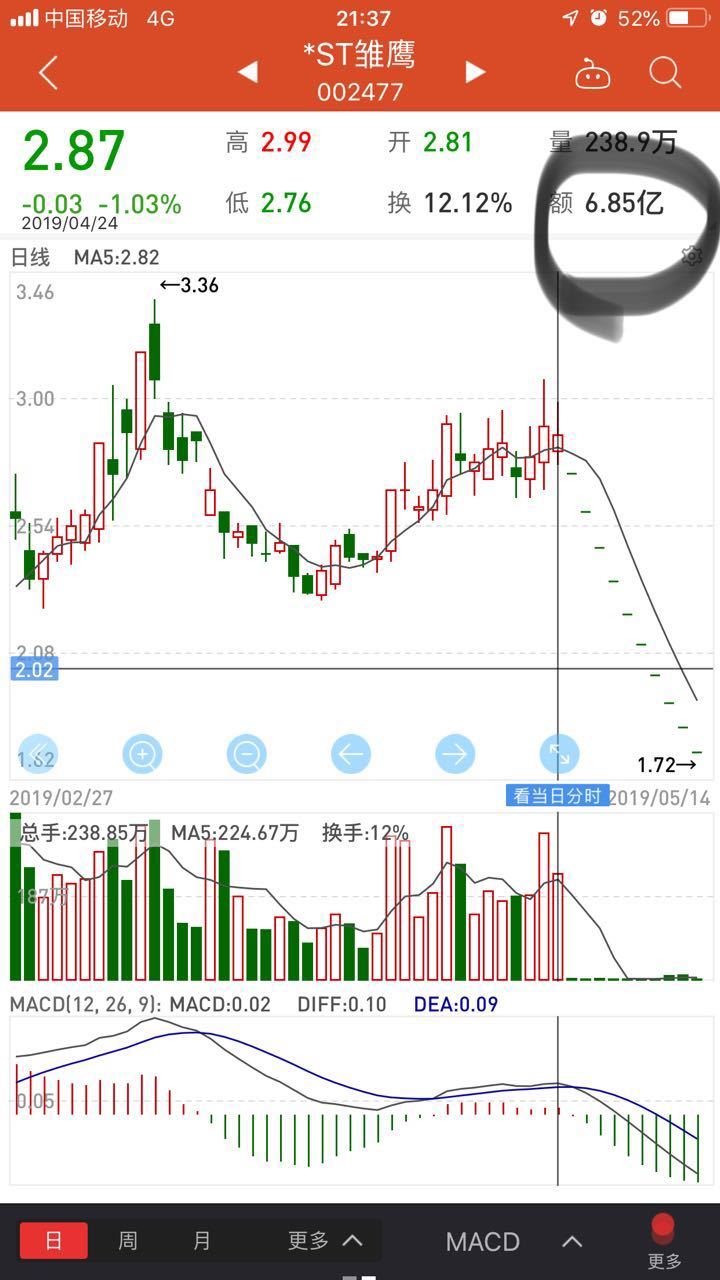Screen dimensions: 720x1280
Task: Open the 更多 menu with red dot
Action: point(664,1240)
